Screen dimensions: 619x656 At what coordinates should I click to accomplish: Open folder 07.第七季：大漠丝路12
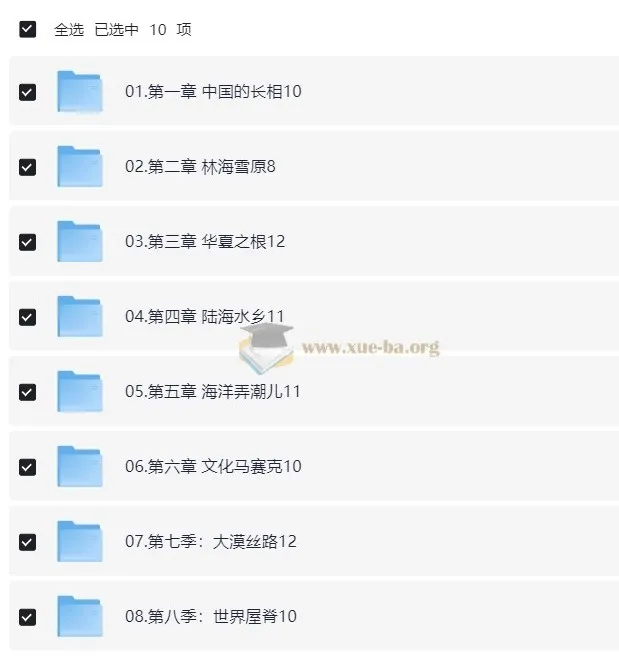click(x=210, y=542)
